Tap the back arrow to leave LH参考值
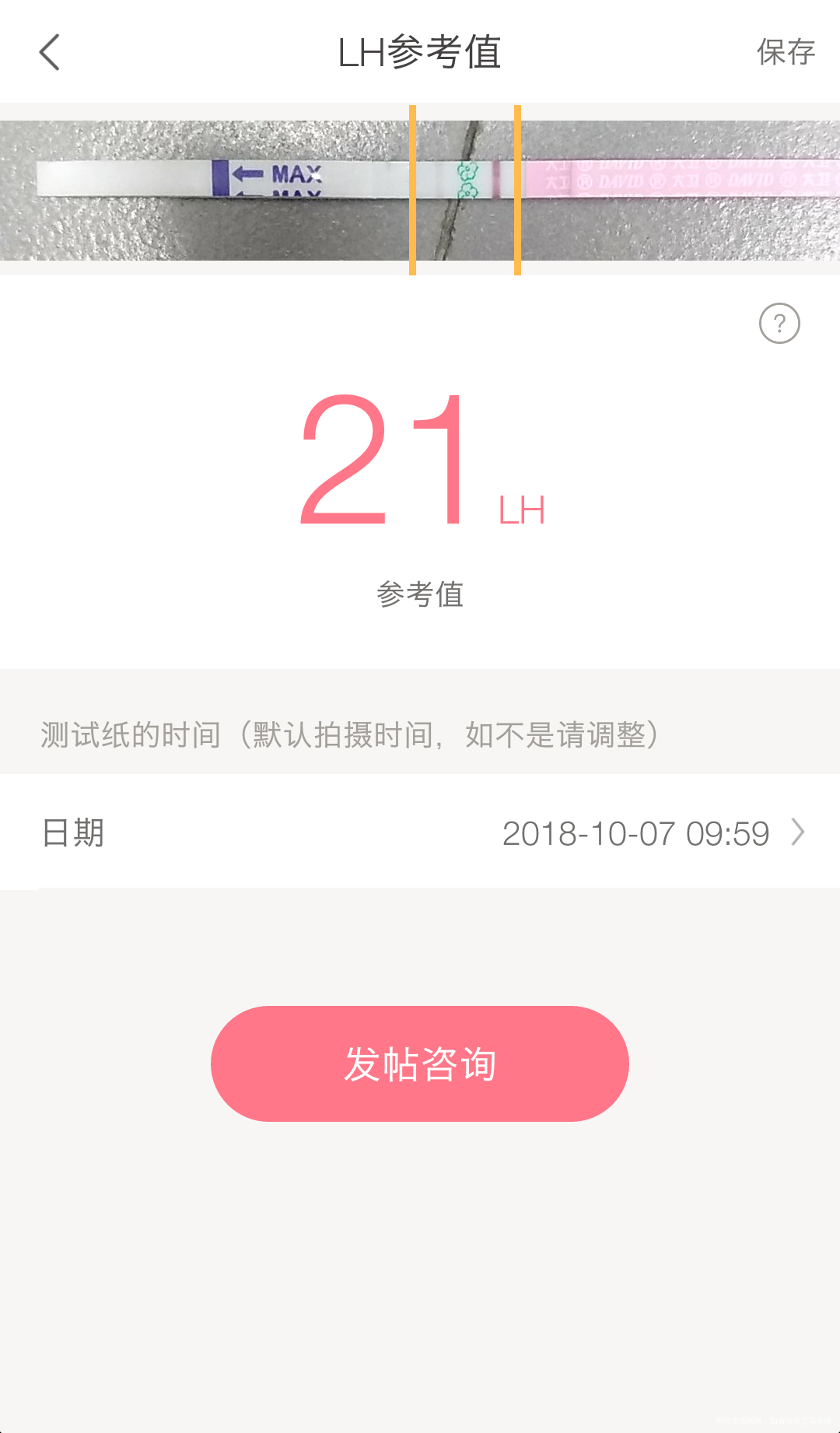Viewport: 840px width, 1433px height. (49, 51)
